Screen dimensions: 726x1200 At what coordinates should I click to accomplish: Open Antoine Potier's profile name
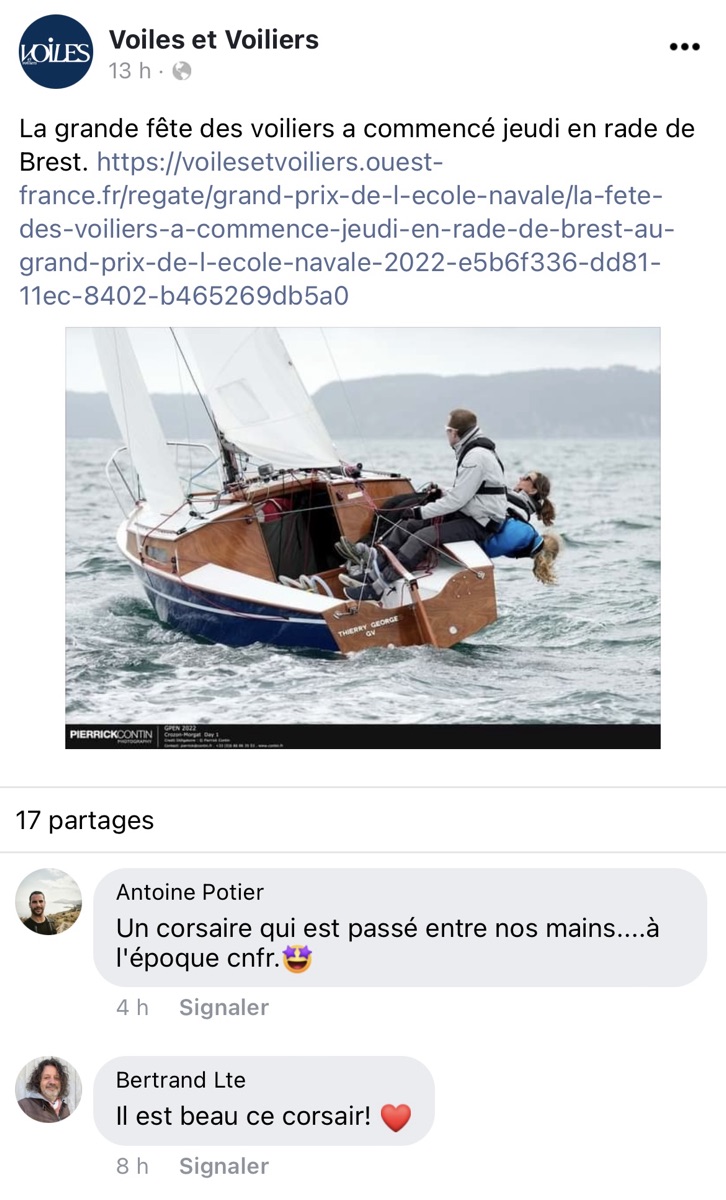pyautogui.click(x=190, y=892)
